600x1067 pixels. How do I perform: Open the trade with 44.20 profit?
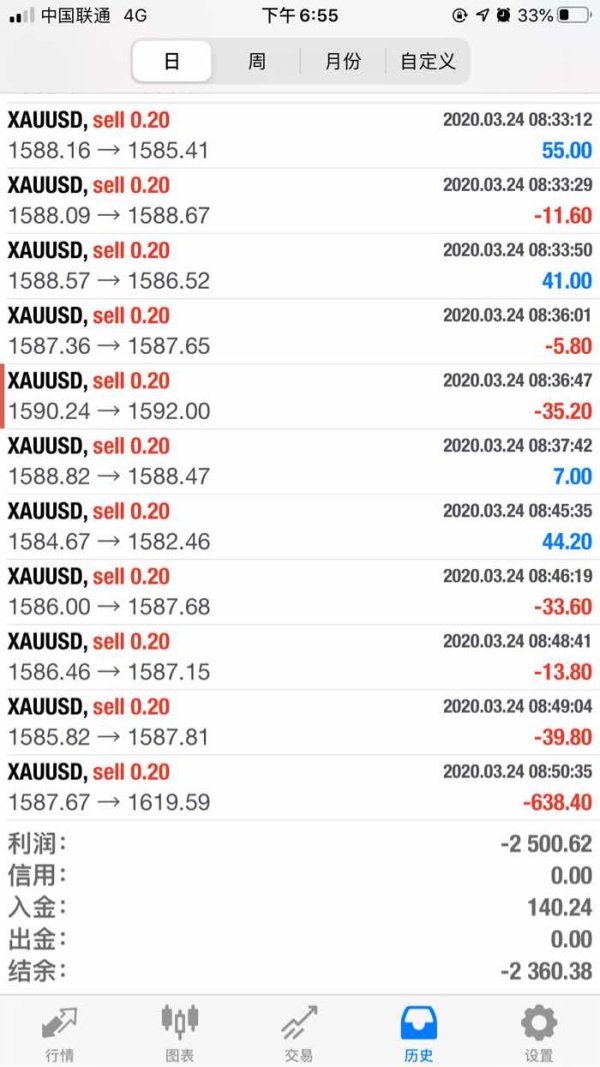[300, 526]
